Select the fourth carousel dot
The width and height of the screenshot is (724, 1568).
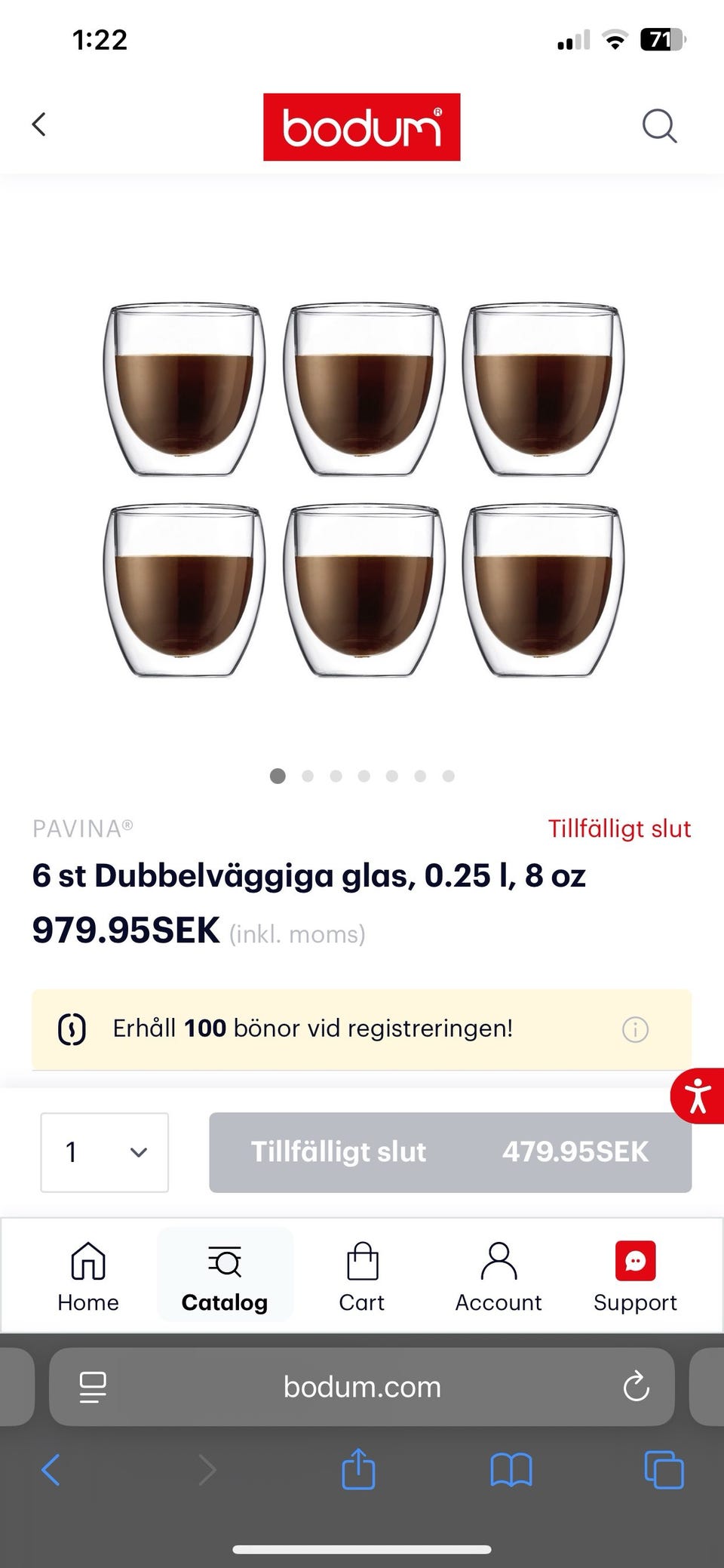[364, 776]
